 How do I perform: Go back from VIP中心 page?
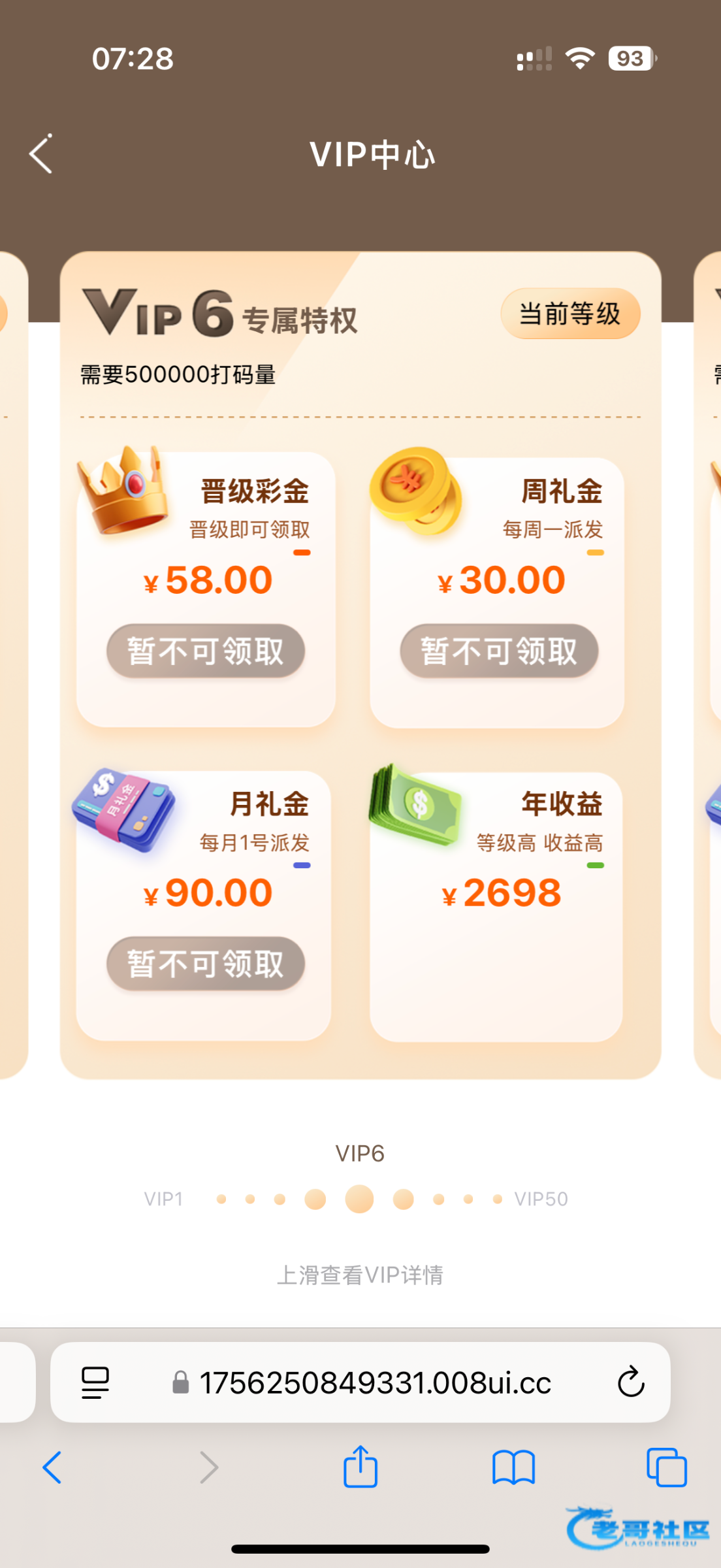click(41, 154)
